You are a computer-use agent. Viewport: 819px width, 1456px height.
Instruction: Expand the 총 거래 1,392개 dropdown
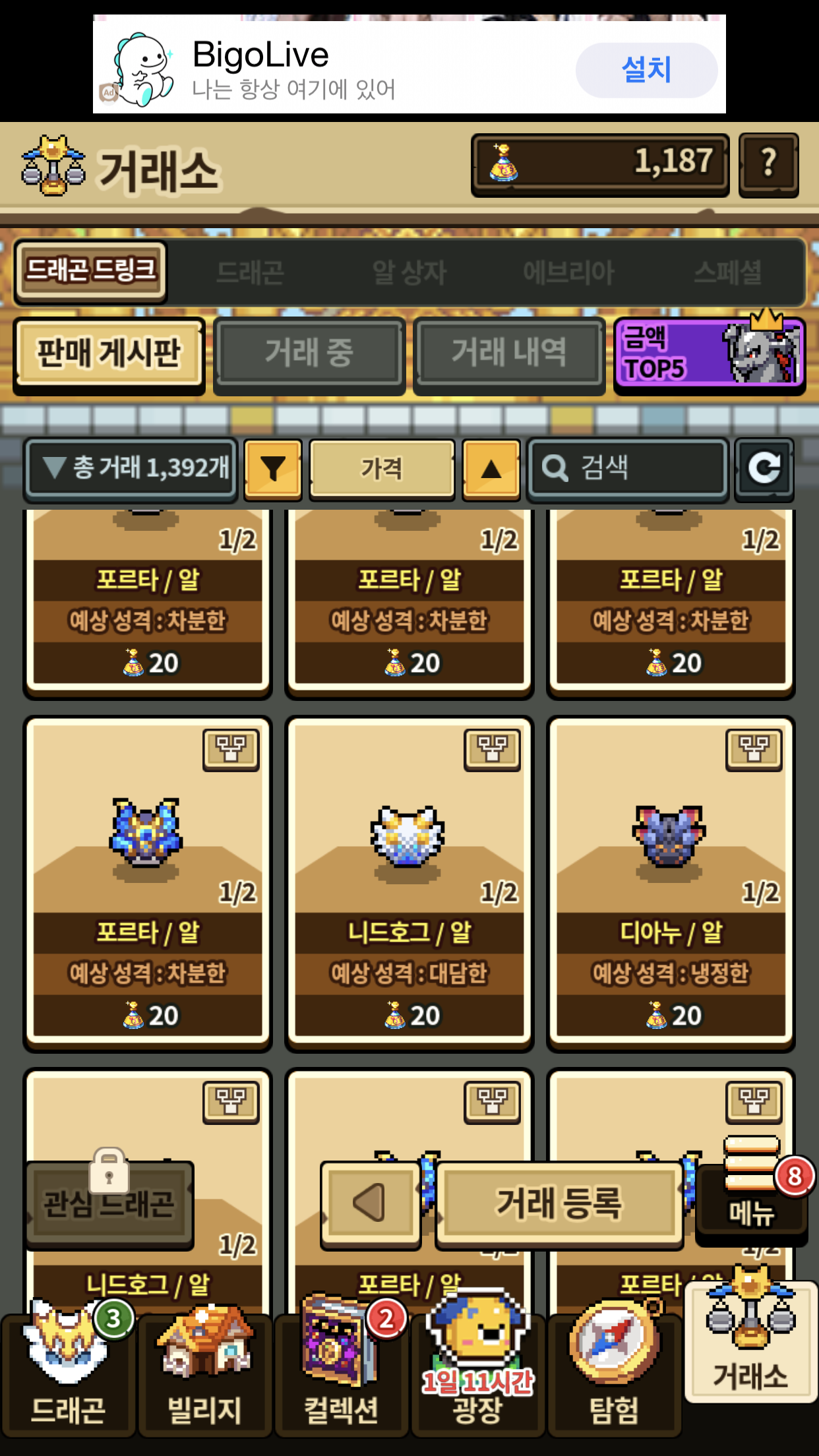[131, 469]
